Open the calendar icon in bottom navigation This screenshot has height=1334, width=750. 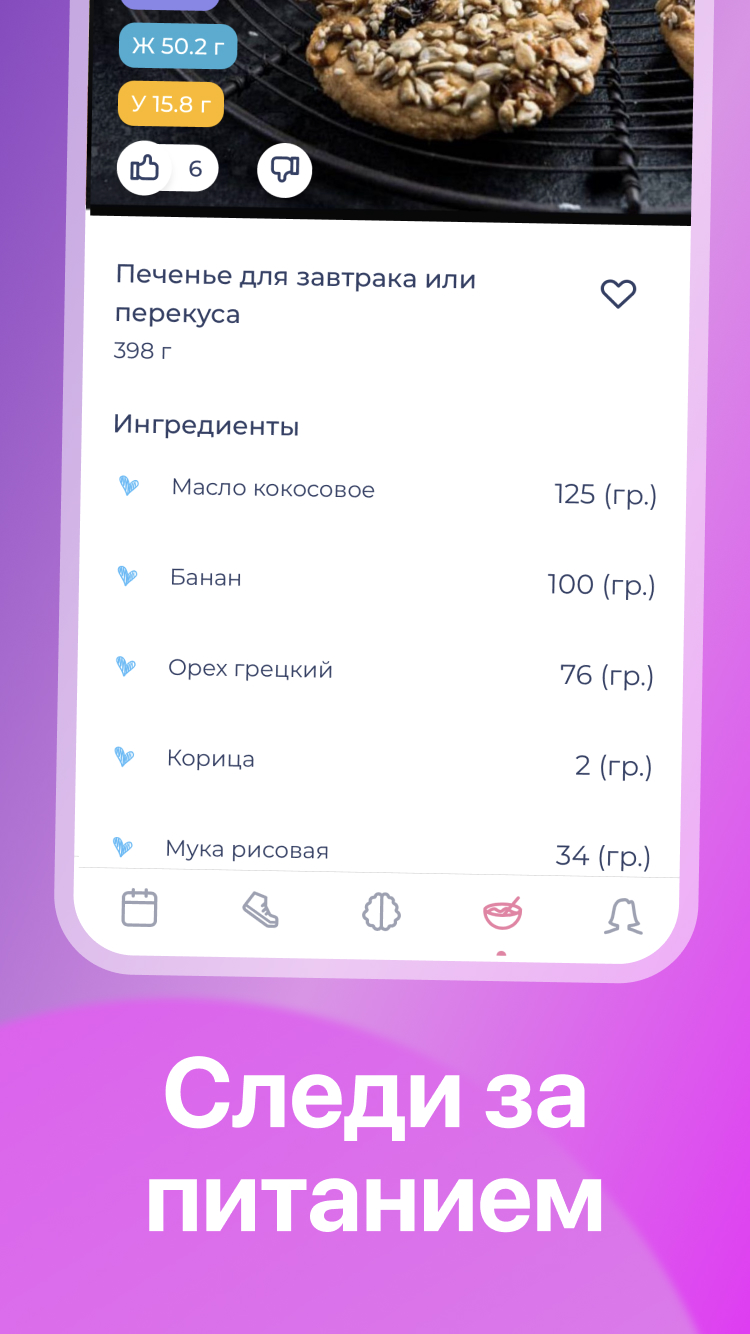[x=138, y=908]
